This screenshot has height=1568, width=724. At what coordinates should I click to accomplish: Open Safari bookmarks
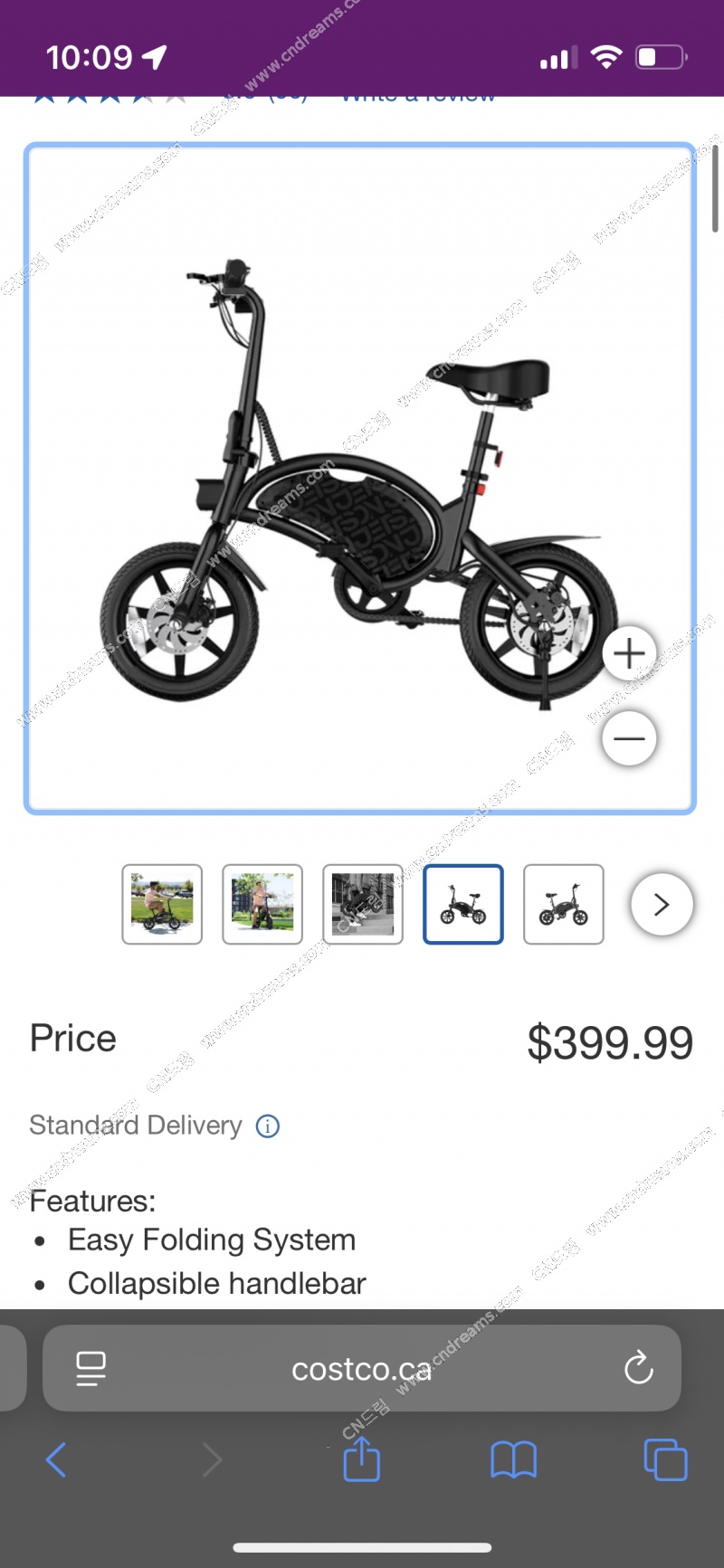click(x=513, y=1459)
